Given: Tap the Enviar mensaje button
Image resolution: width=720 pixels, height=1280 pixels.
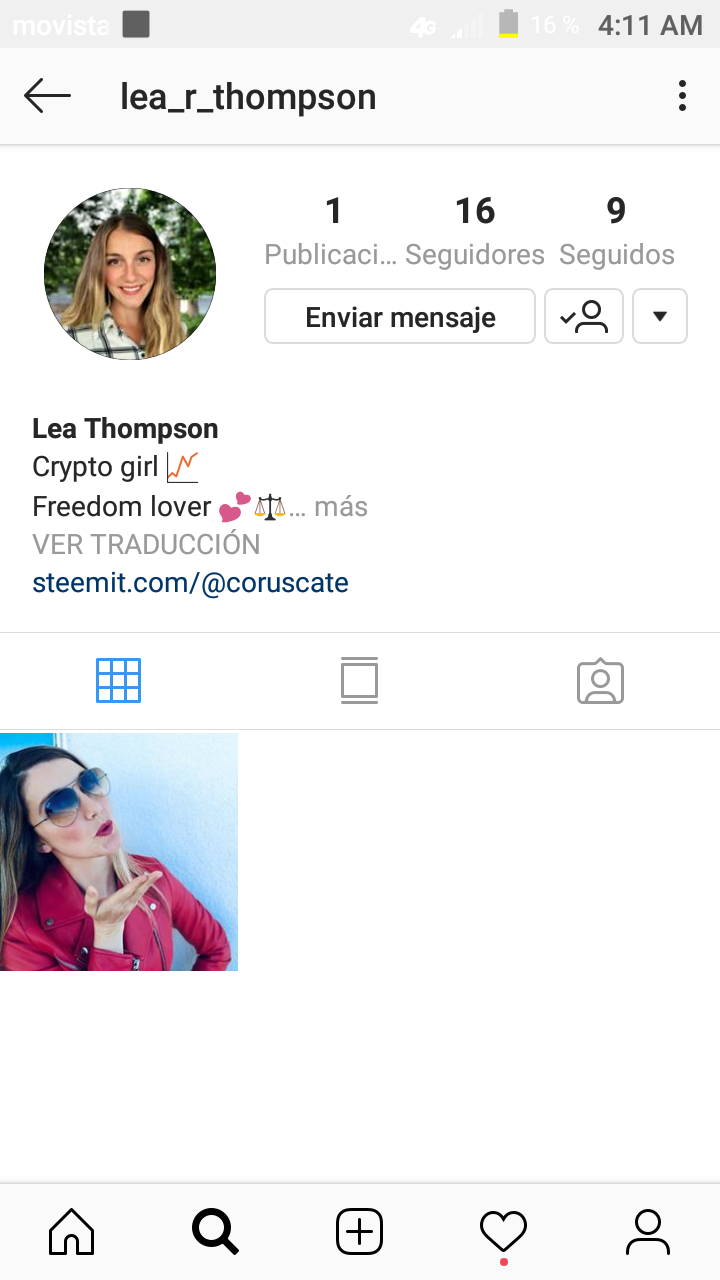Looking at the screenshot, I should (x=400, y=317).
